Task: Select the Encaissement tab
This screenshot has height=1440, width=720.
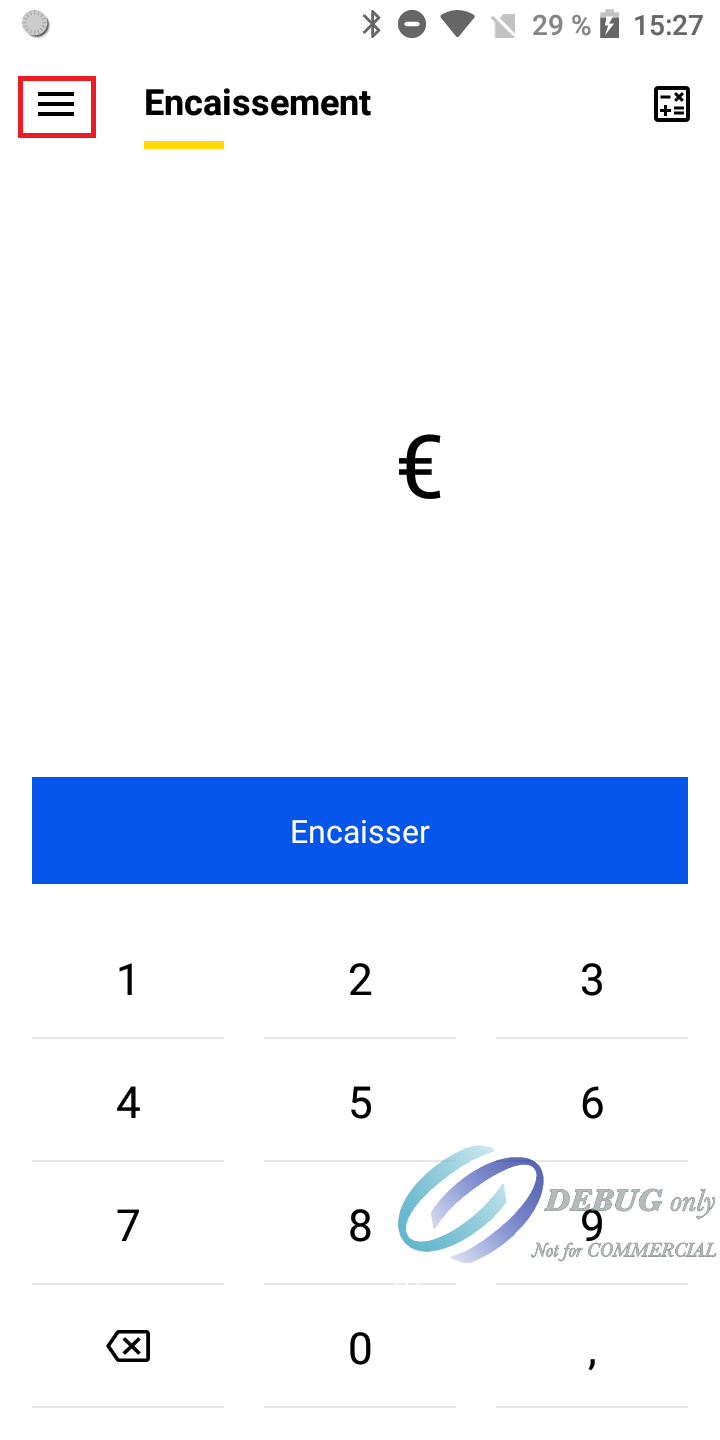Action: [258, 104]
